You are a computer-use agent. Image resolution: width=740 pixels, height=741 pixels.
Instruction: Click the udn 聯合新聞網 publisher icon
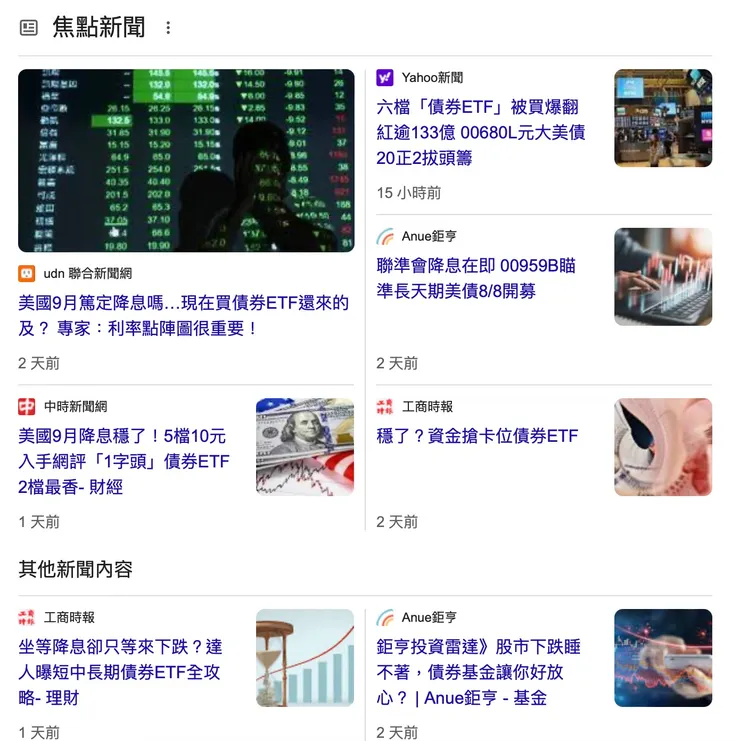[25, 273]
